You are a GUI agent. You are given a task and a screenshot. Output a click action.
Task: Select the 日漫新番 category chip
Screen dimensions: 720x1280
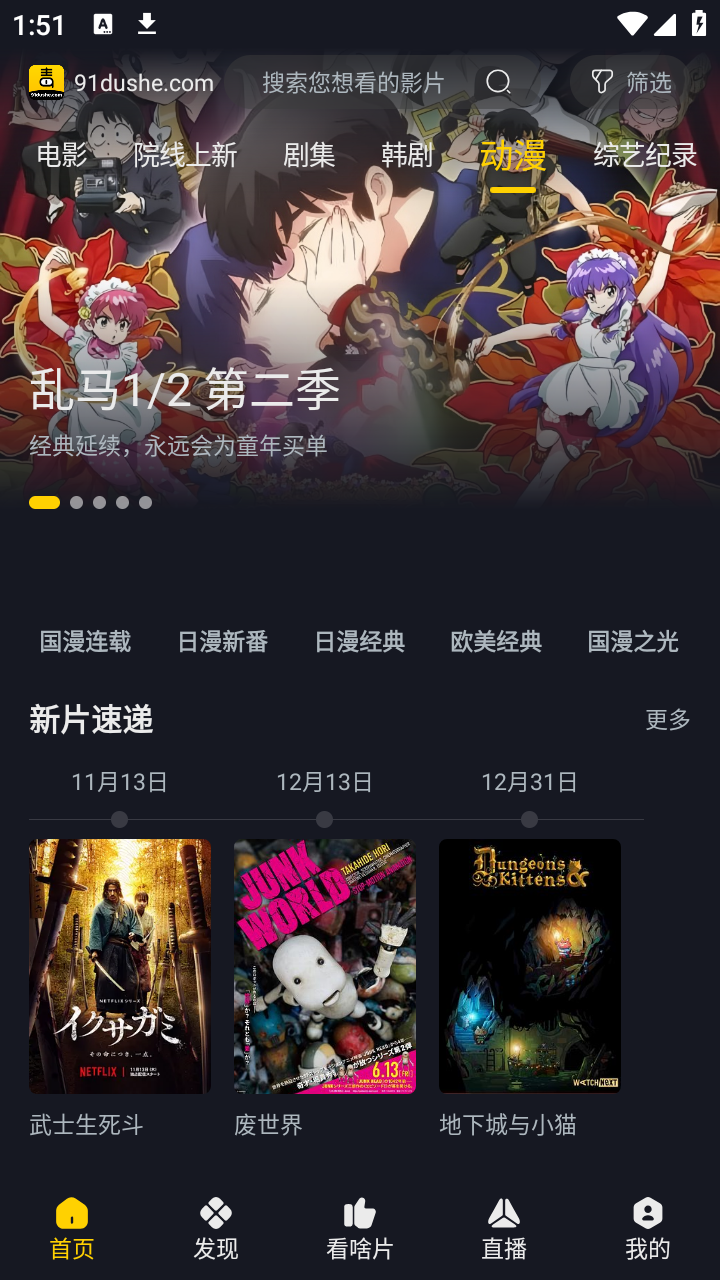pos(222,641)
